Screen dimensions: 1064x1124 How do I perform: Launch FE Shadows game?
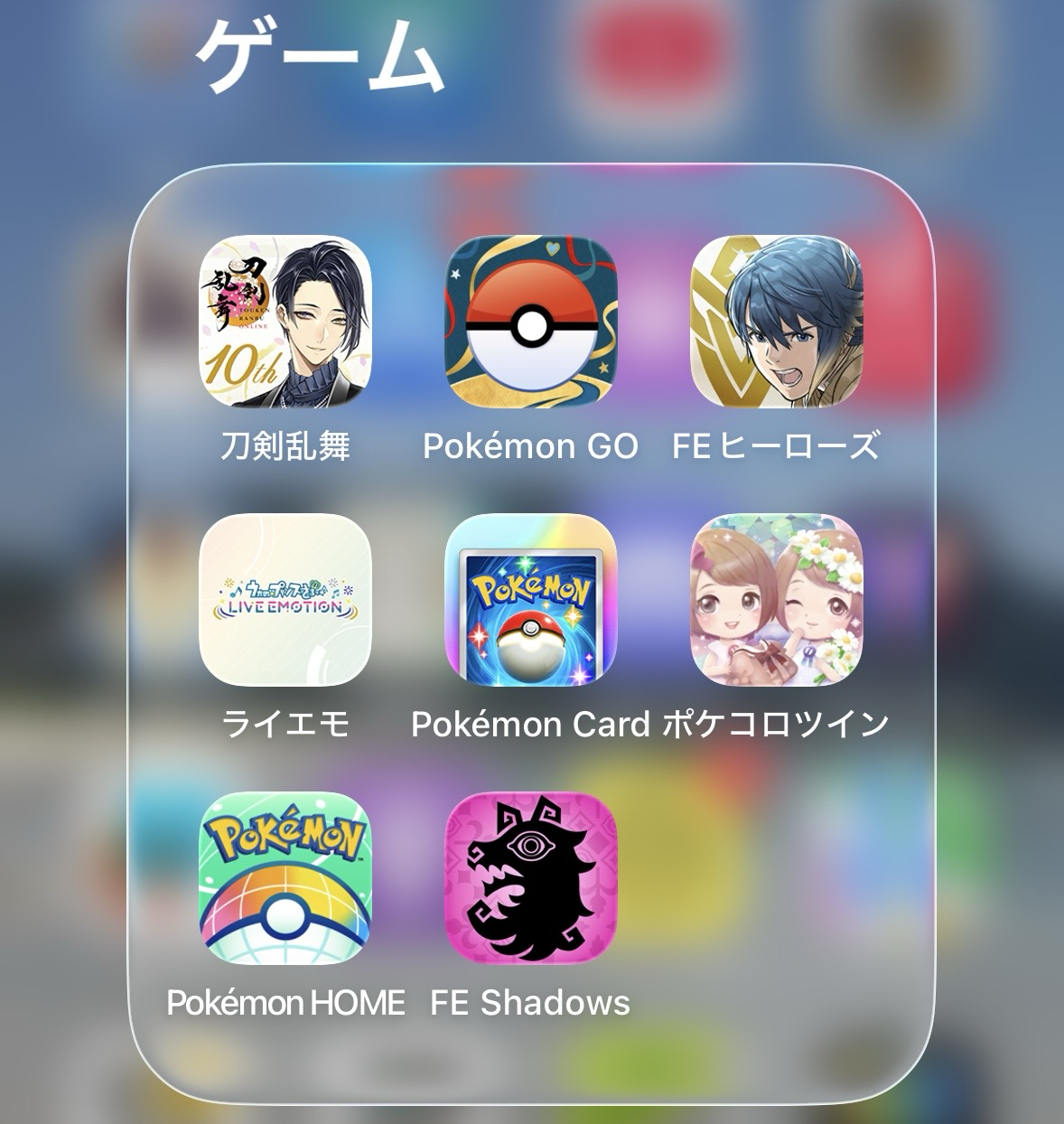pos(531,878)
